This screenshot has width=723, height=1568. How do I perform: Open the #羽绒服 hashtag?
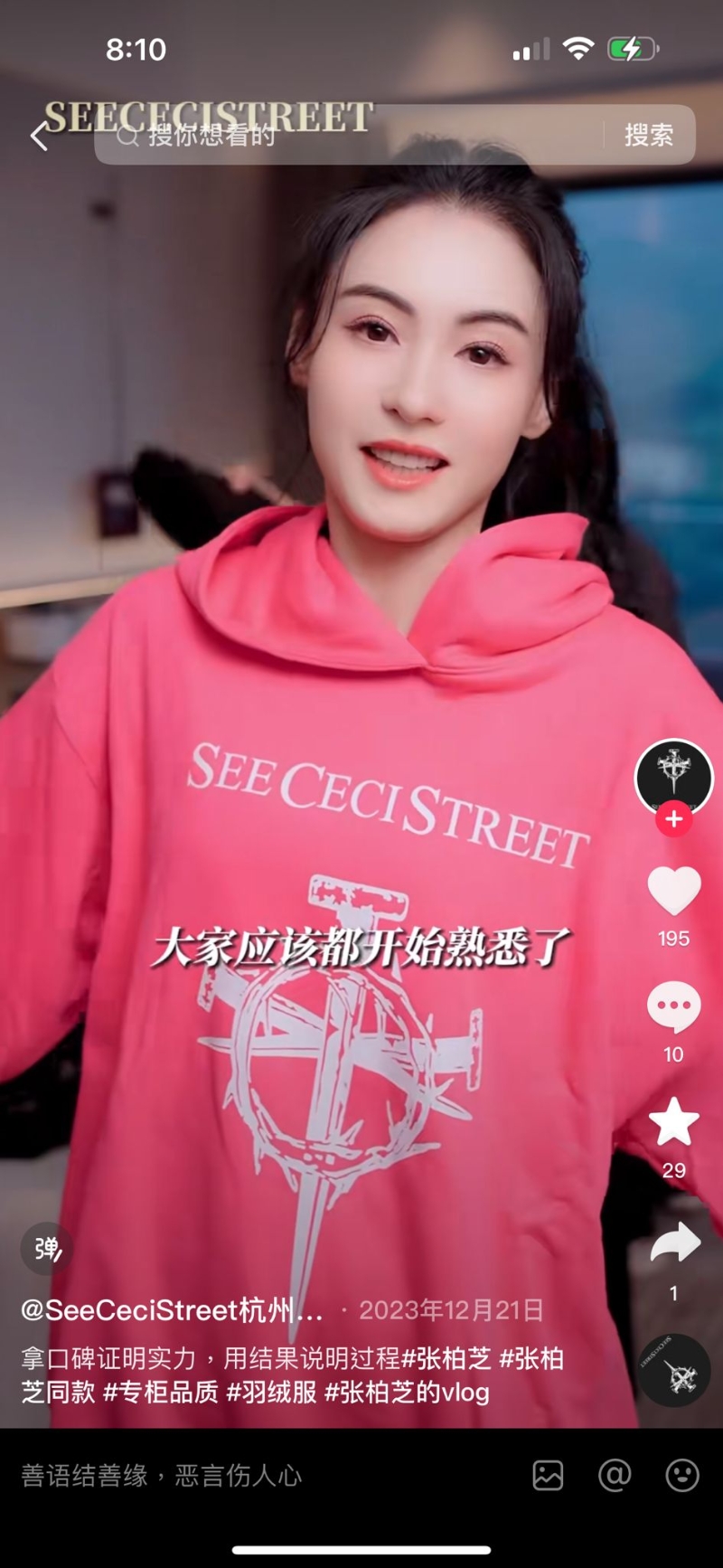click(x=271, y=1392)
